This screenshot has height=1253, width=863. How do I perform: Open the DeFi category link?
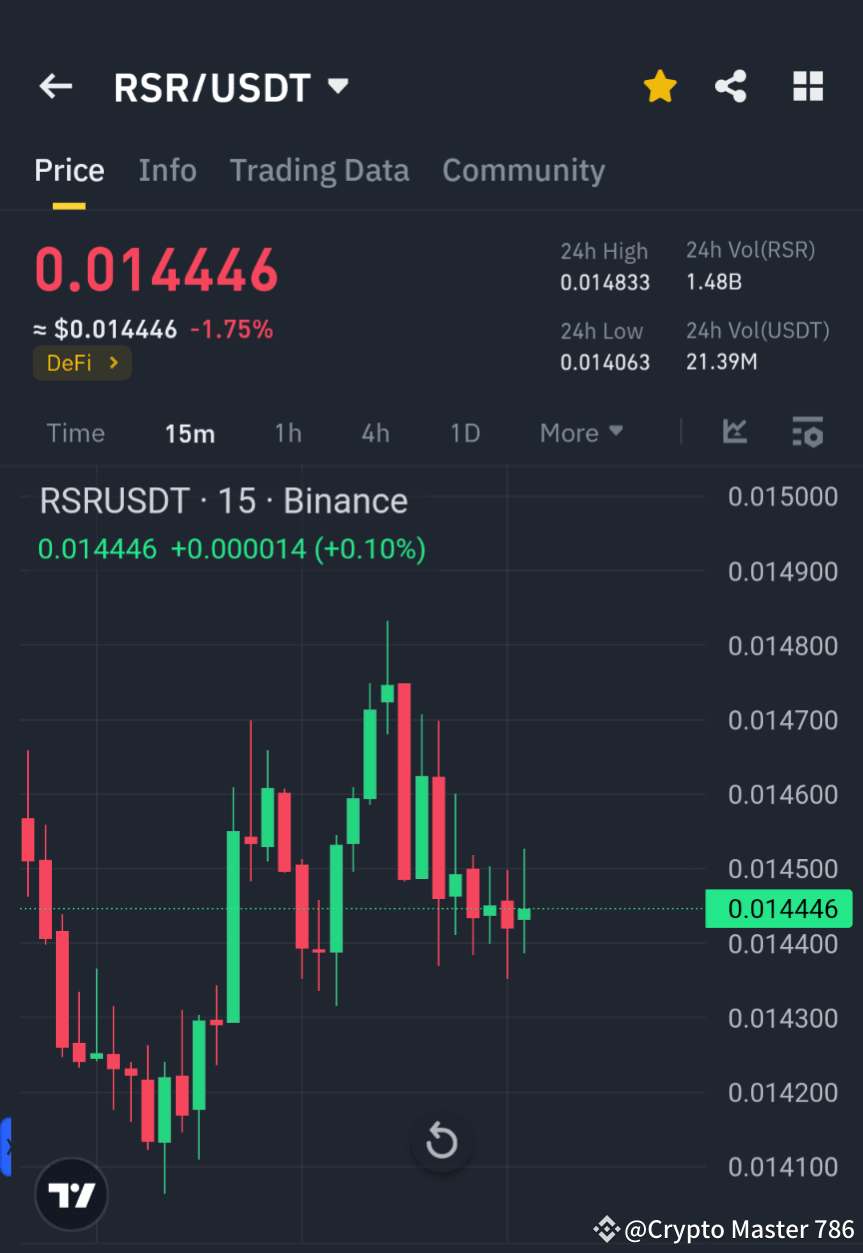tap(82, 362)
